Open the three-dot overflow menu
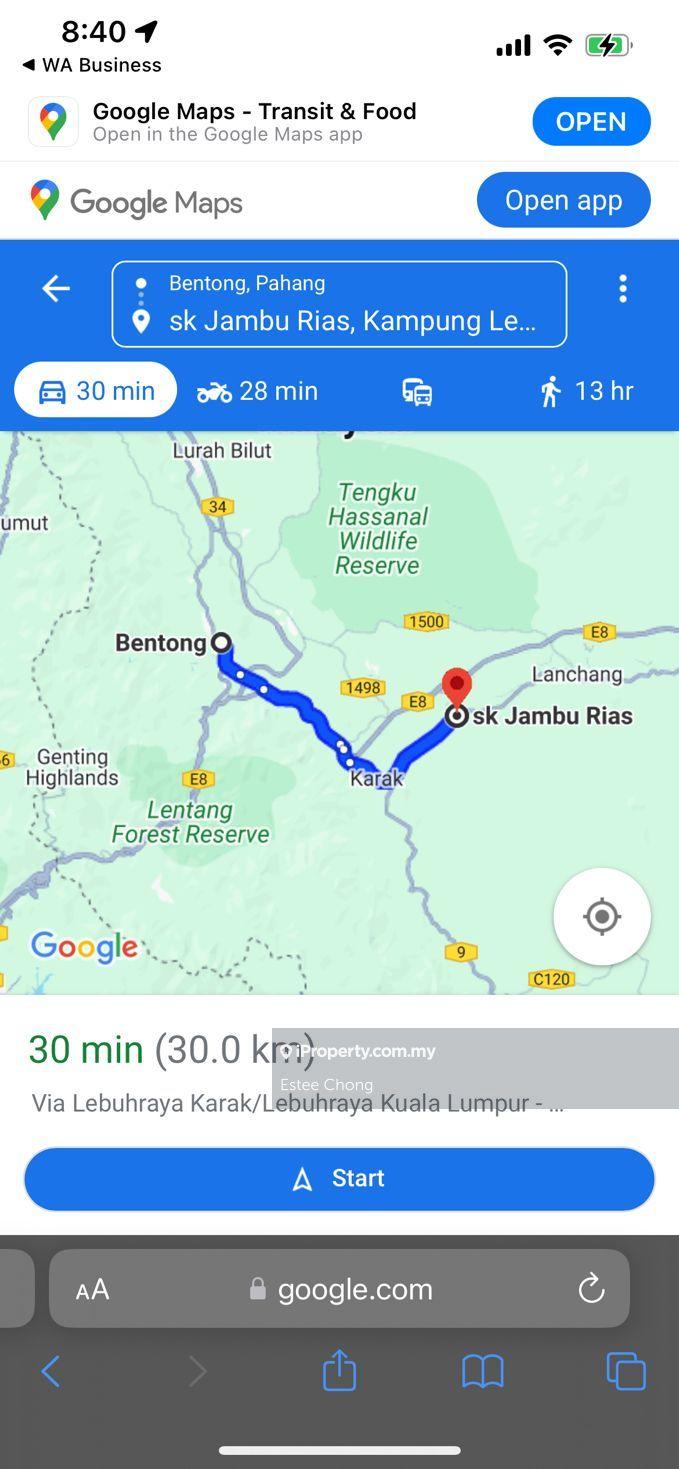 622,289
